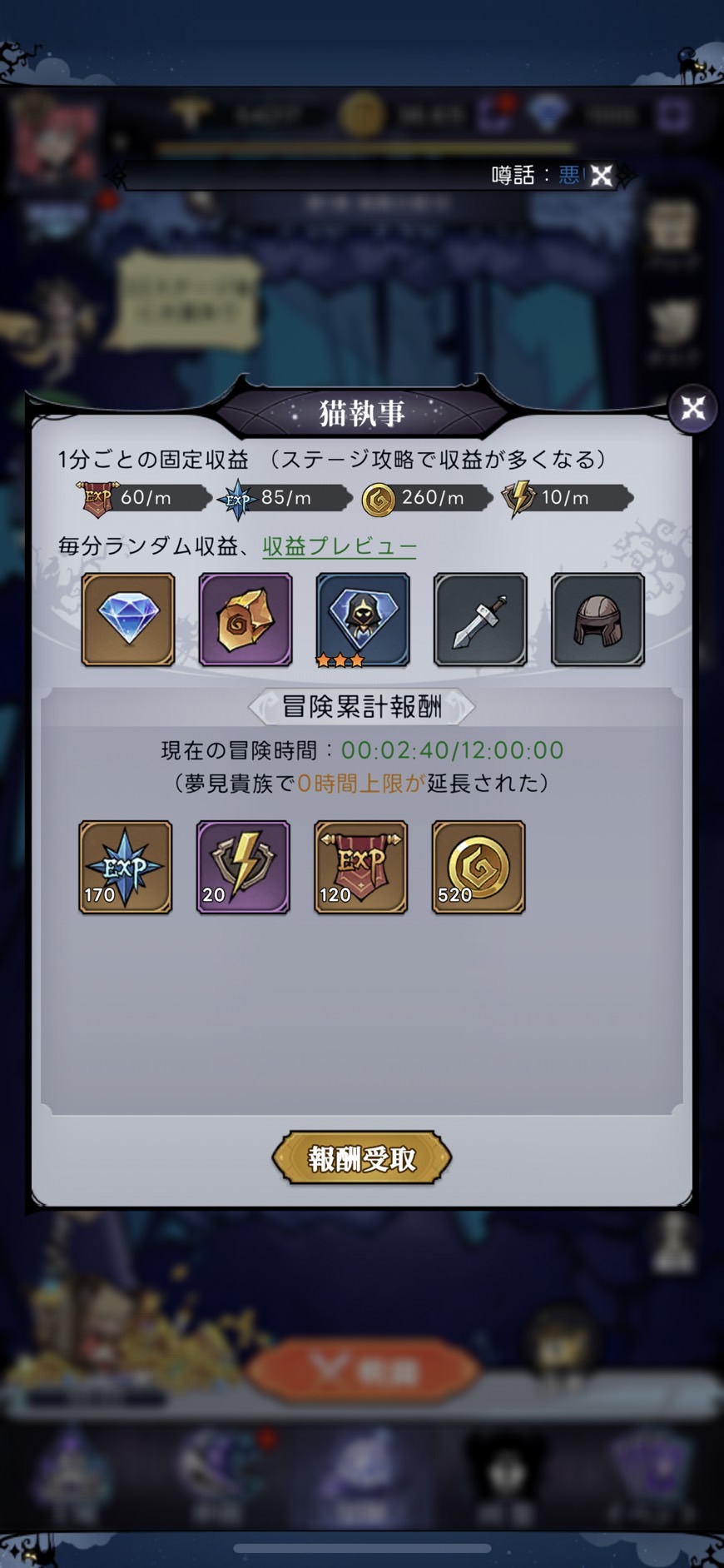This screenshot has width=724, height=1568.
Task: View the three-star hooded hero item
Action: (x=363, y=620)
